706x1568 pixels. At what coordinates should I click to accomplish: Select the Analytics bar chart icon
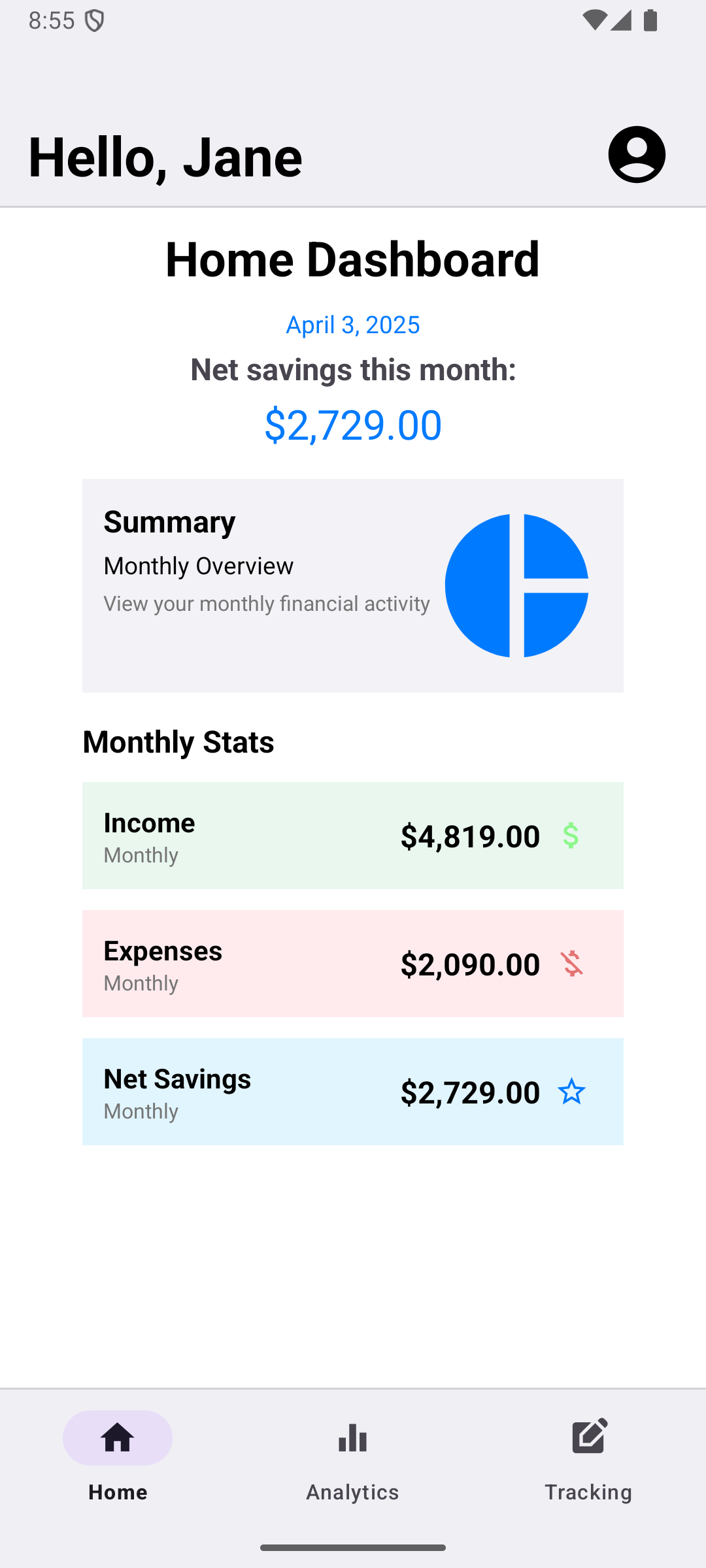(352, 1438)
